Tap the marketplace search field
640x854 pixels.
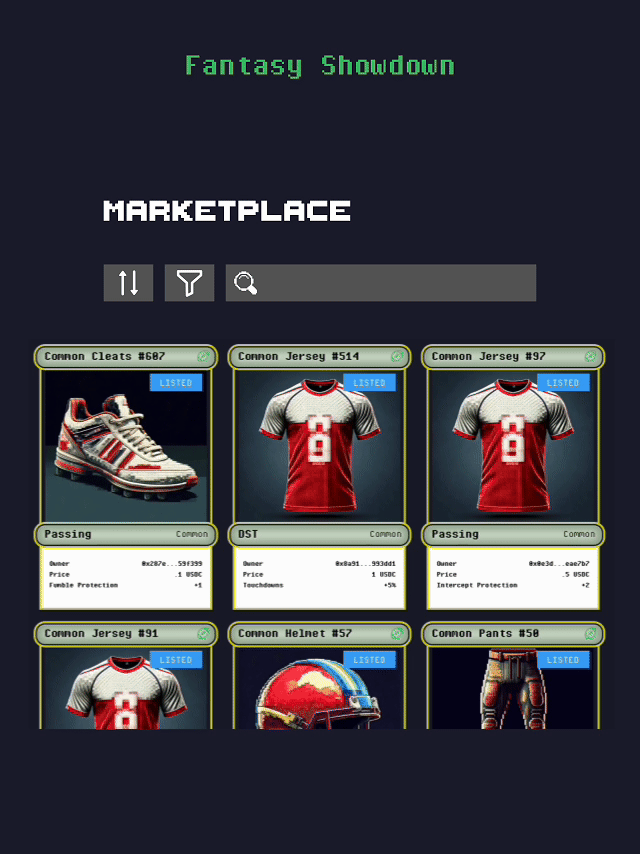[395, 283]
